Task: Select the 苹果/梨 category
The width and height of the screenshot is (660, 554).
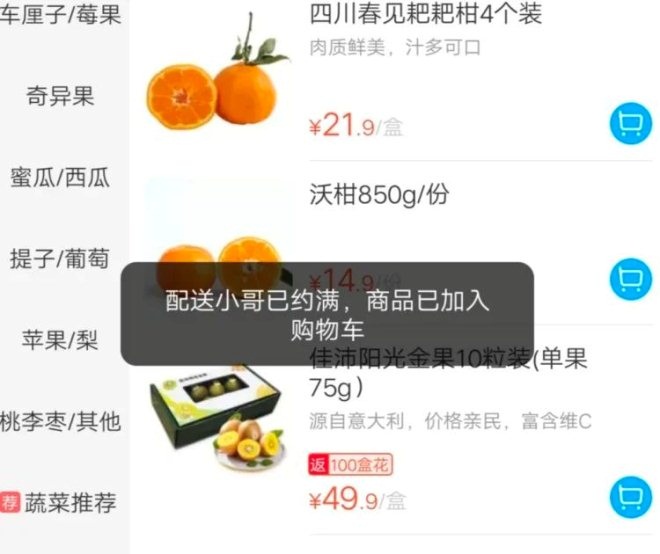Action: (x=60, y=340)
